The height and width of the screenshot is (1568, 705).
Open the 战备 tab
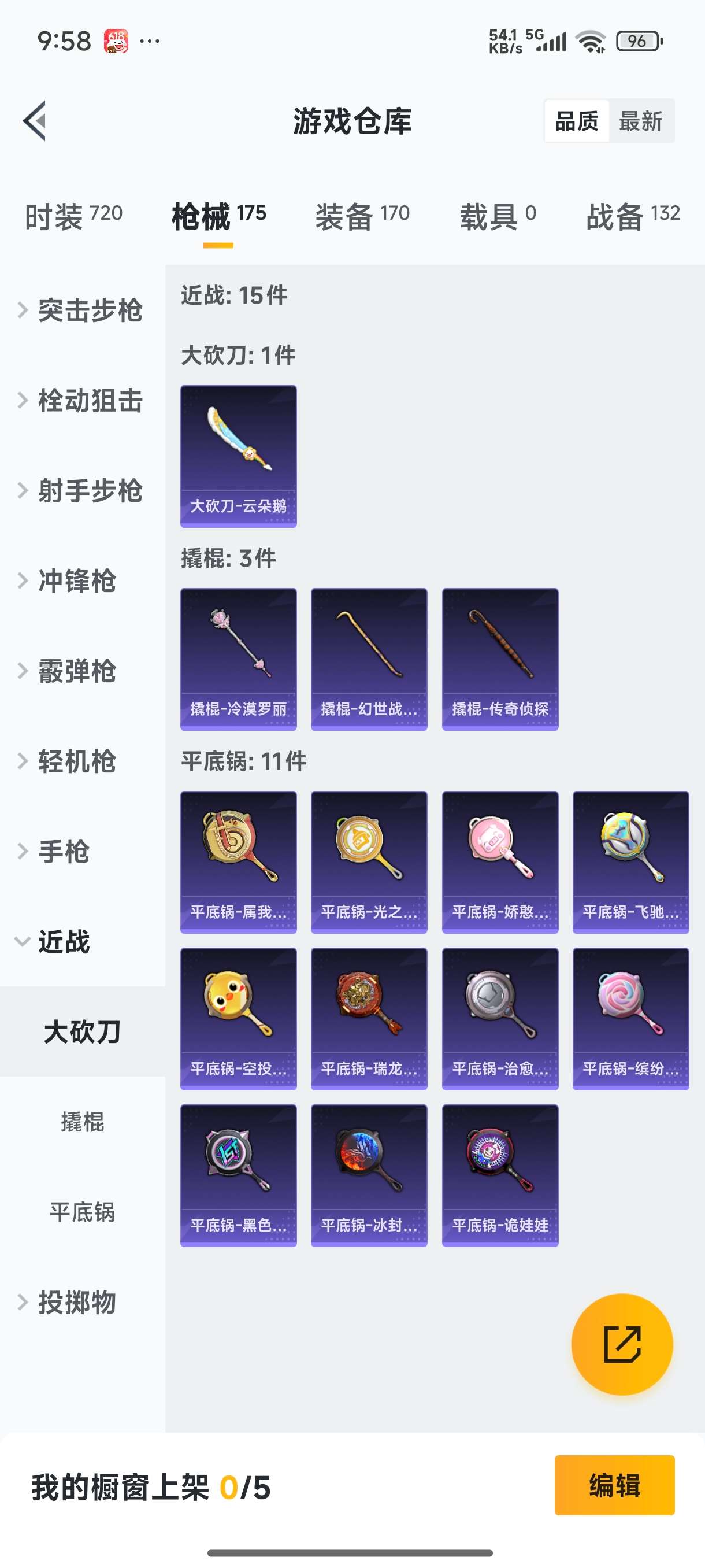pyautogui.click(x=632, y=216)
